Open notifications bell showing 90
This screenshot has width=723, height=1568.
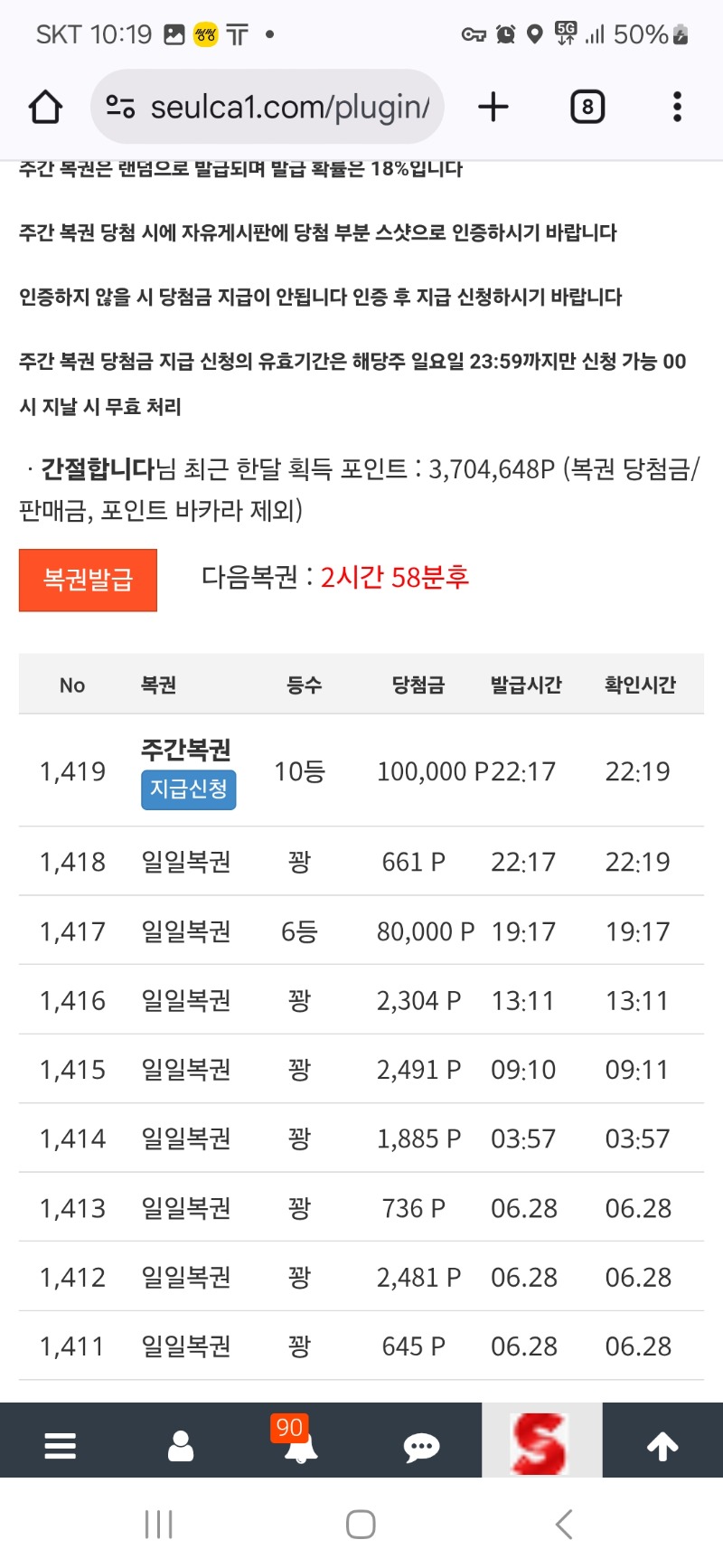[x=300, y=1445]
